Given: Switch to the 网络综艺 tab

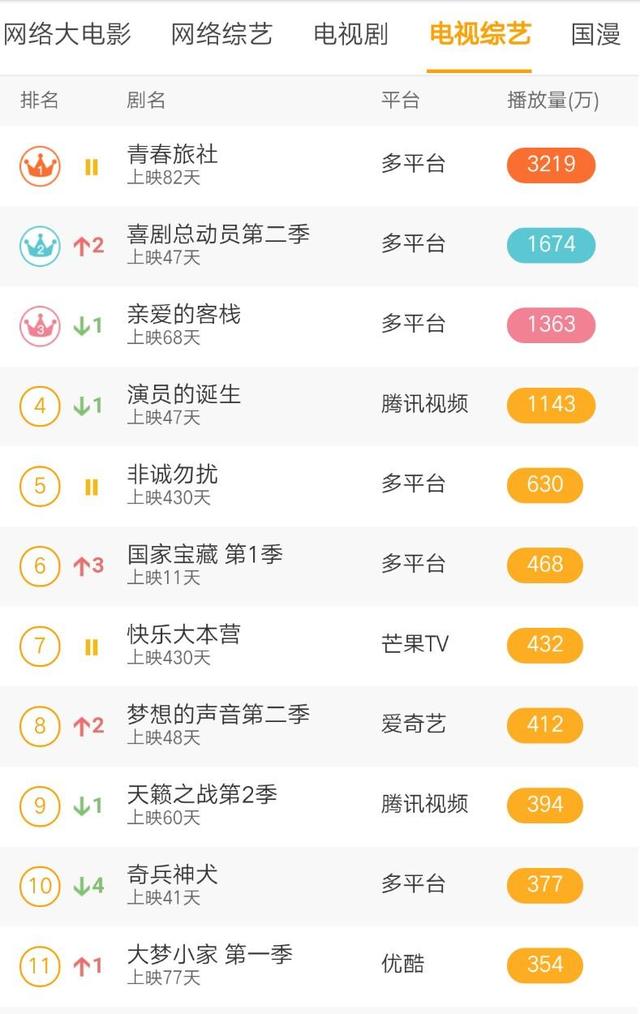Looking at the screenshot, I should tap(221, 35).
